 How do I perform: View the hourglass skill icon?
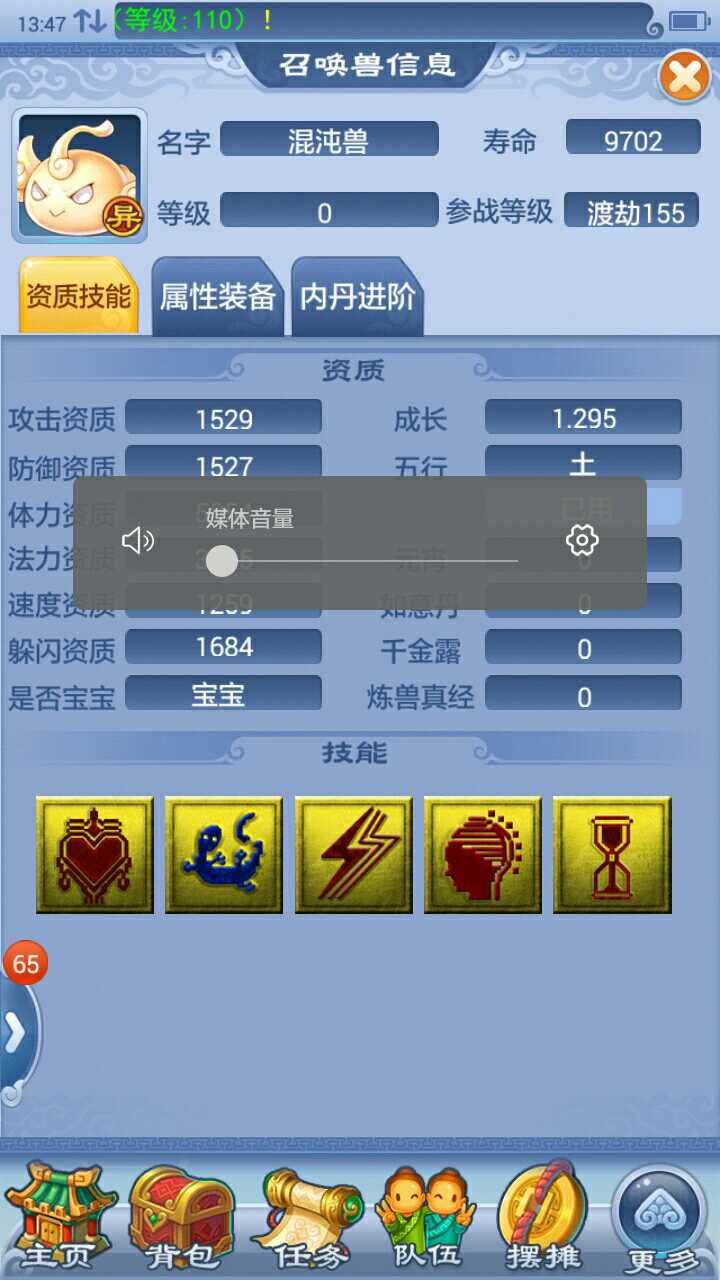coord(612,855)
